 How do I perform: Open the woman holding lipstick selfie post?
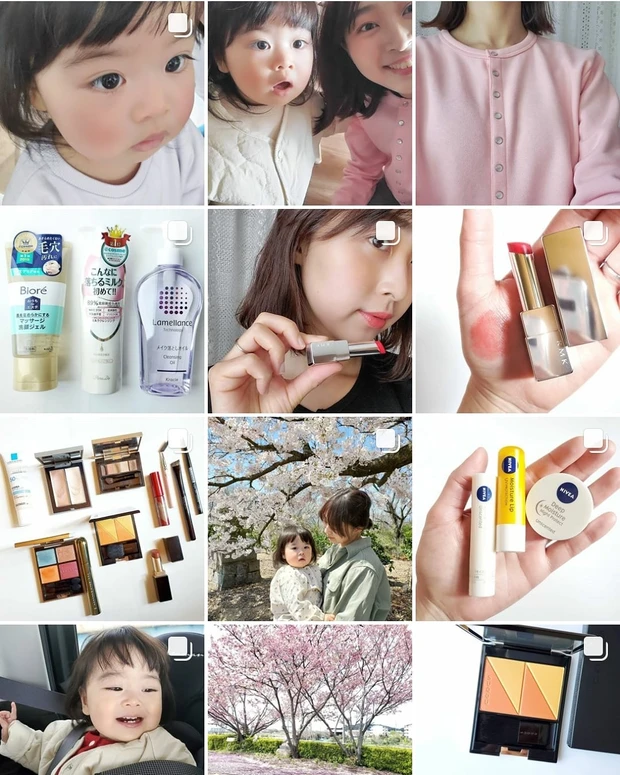coord(309,310)
